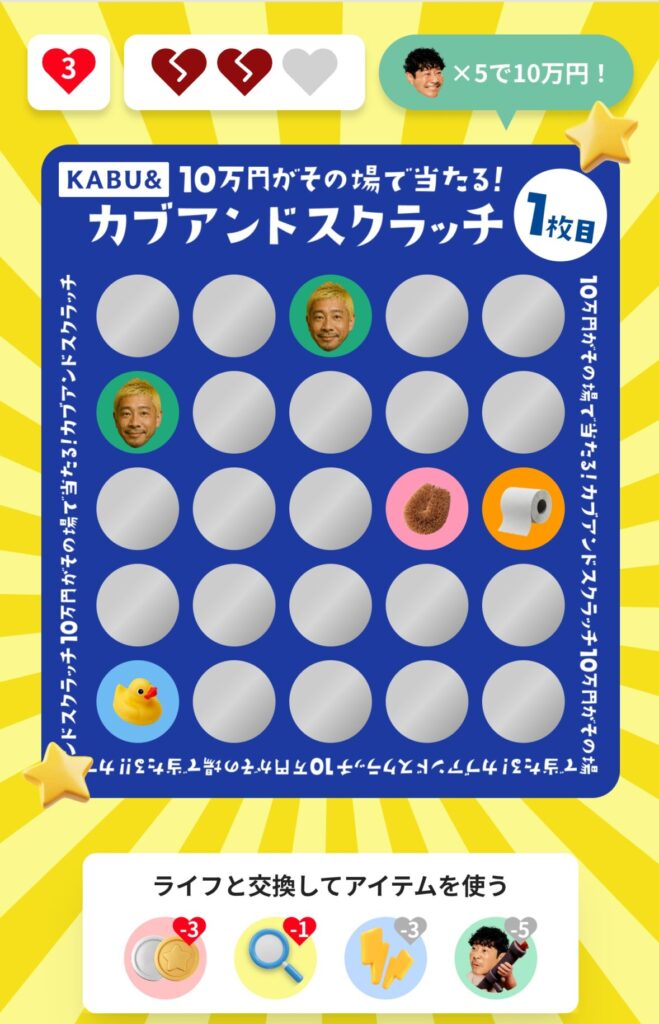
Task: Use the lightning bolt item
Action: (385, 957)
